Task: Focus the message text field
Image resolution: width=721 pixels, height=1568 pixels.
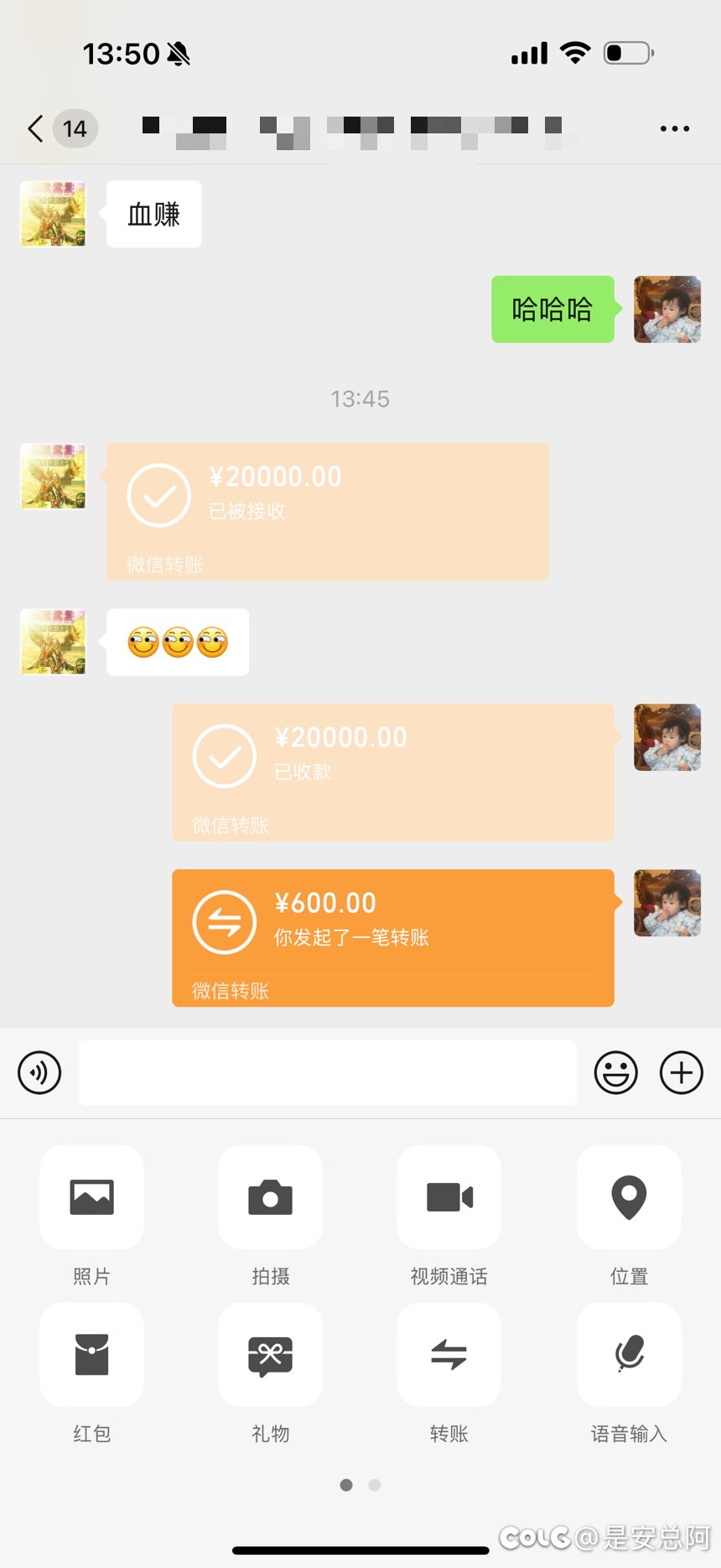Action: pyautogui.click(x=327, y=1072)
